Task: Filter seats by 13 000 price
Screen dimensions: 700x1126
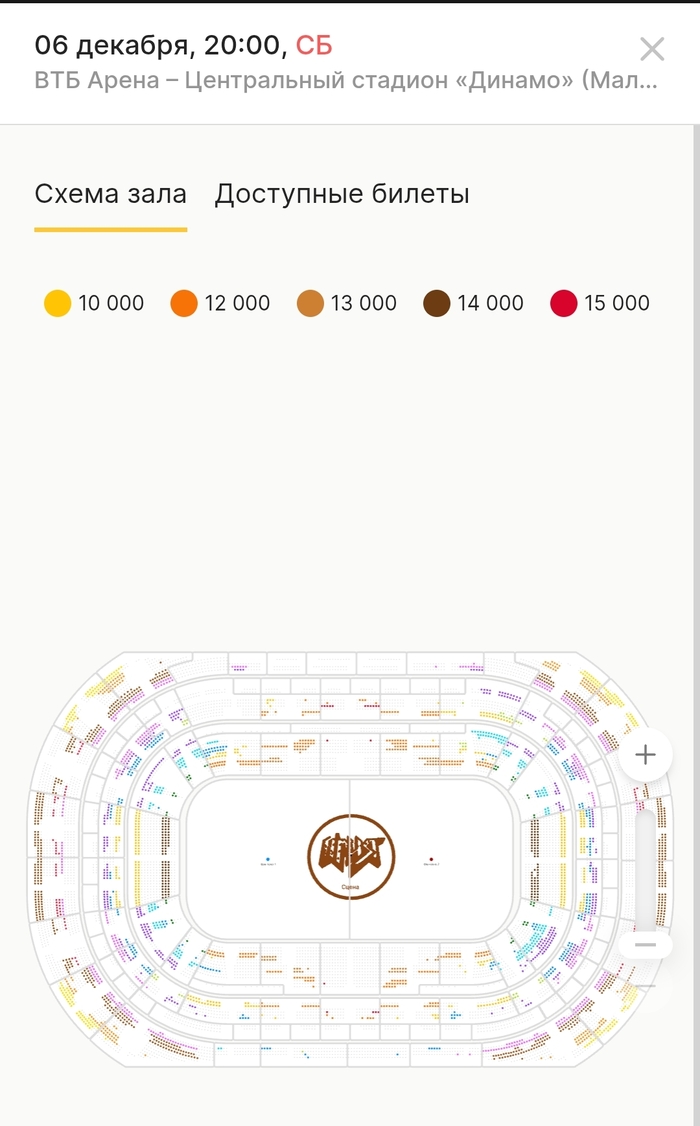Action: coord(347,303)
